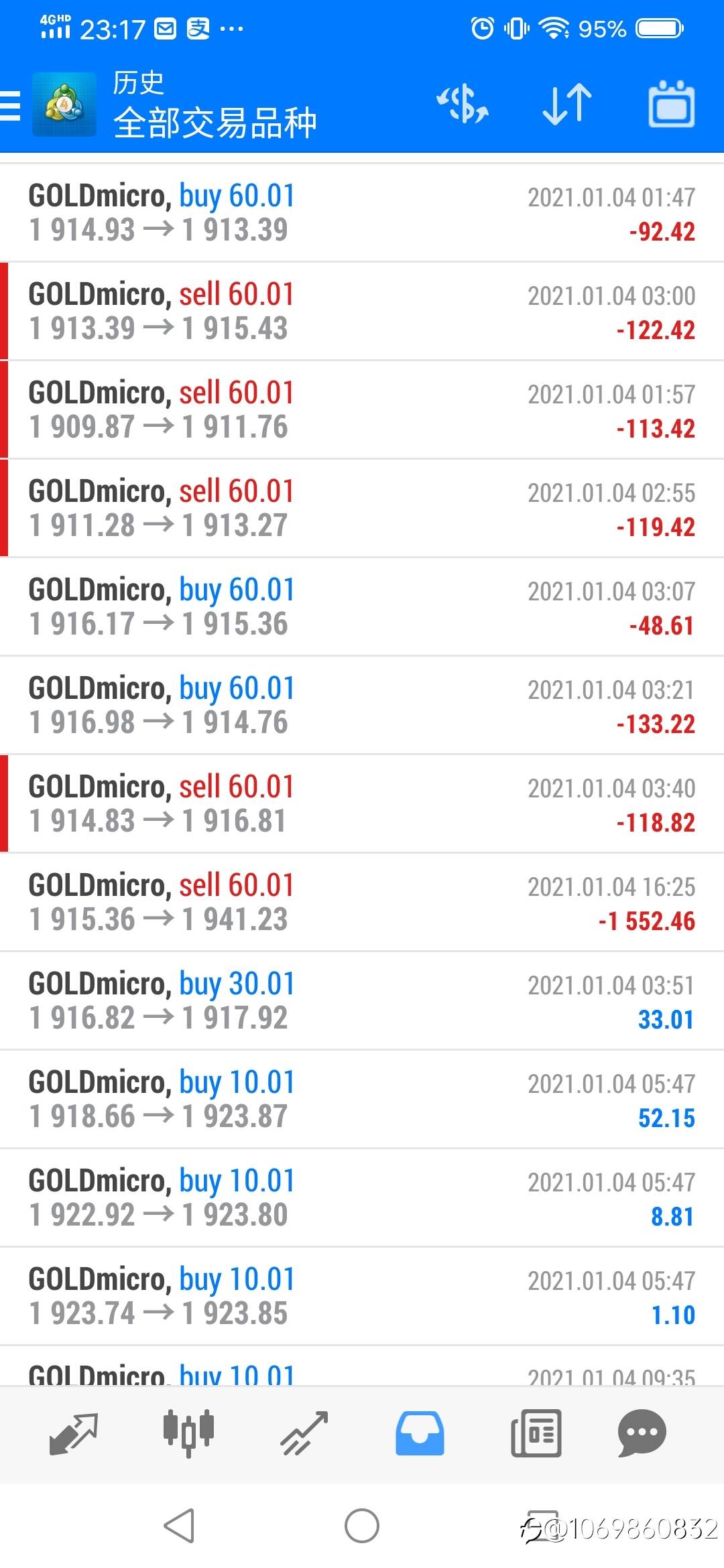Open the sell trade with -1 552.46 loss
Image resolution: width=724 pixels, height=1568 pixels.
(x=362, y=903)
